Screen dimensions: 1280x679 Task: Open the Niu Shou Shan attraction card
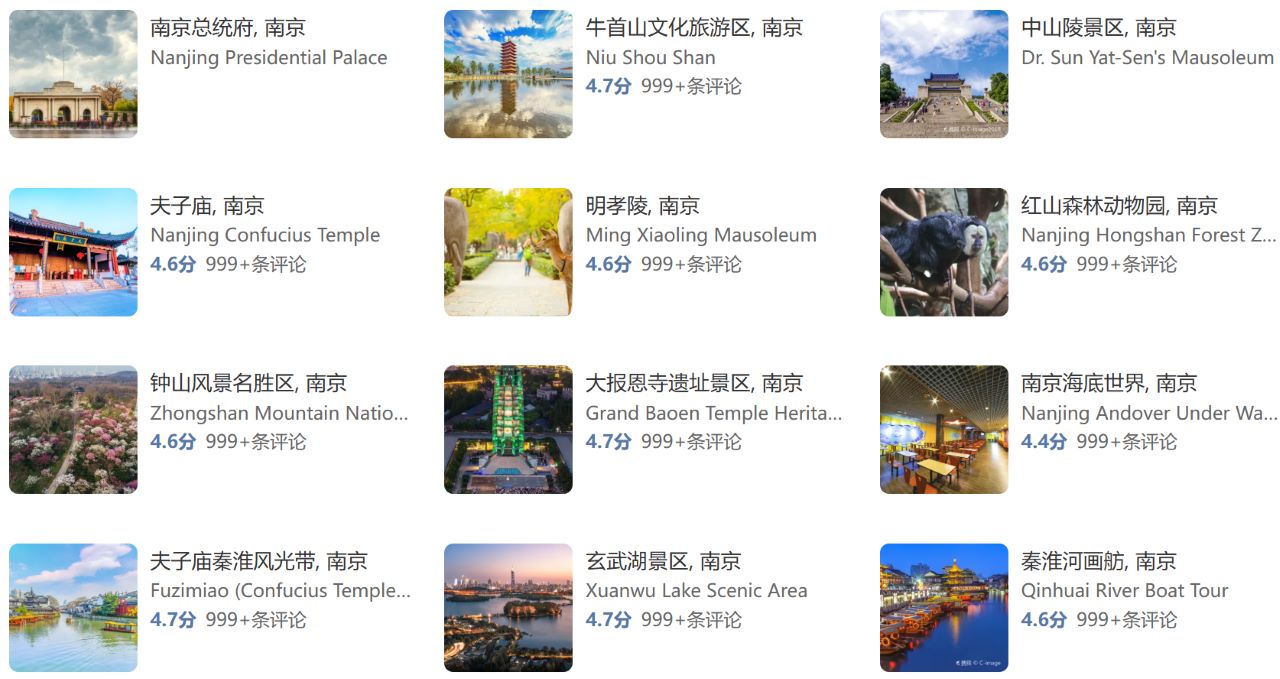(x=693, y=28)
